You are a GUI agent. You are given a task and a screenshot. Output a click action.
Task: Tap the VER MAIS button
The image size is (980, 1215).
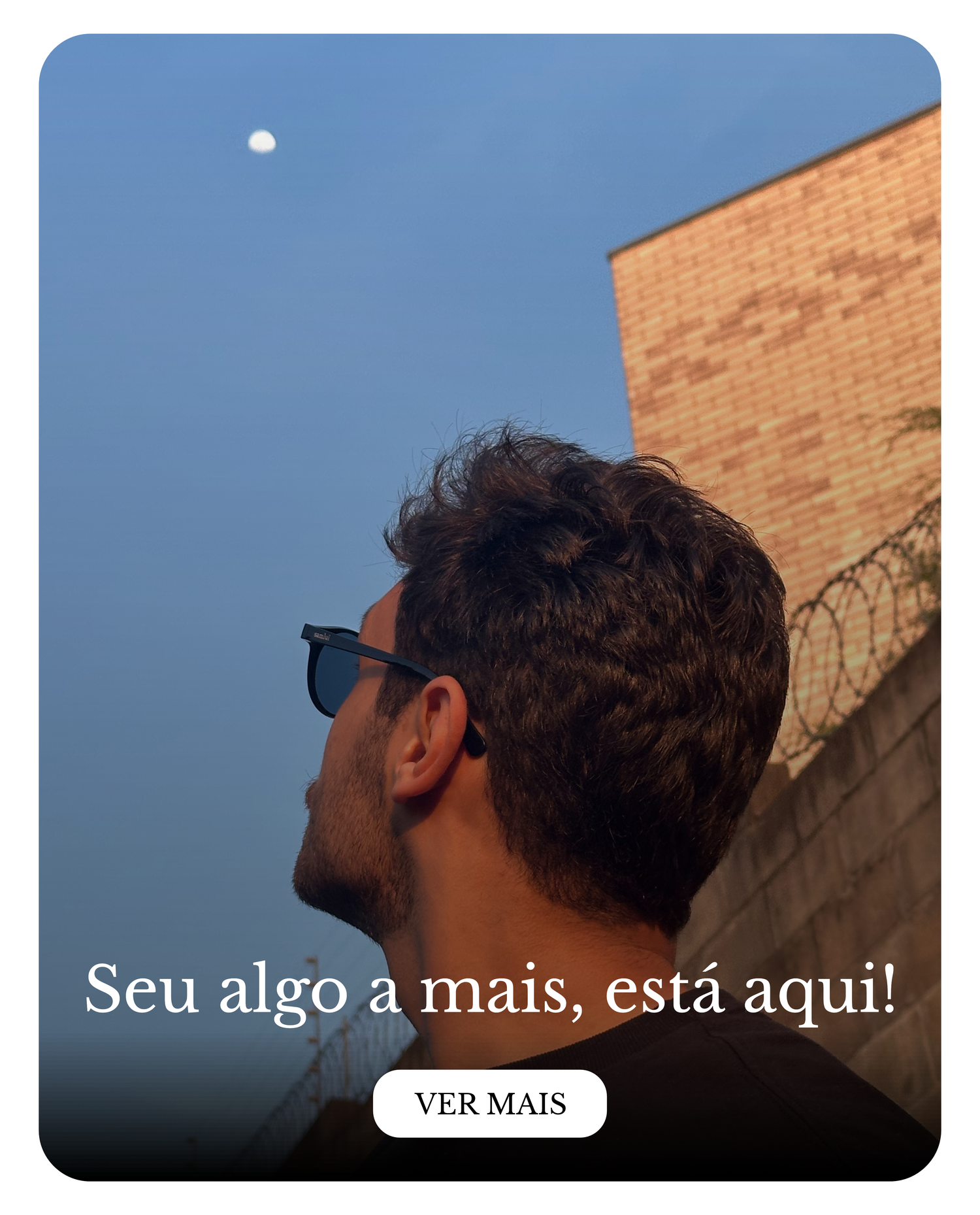pos(489,1104)
